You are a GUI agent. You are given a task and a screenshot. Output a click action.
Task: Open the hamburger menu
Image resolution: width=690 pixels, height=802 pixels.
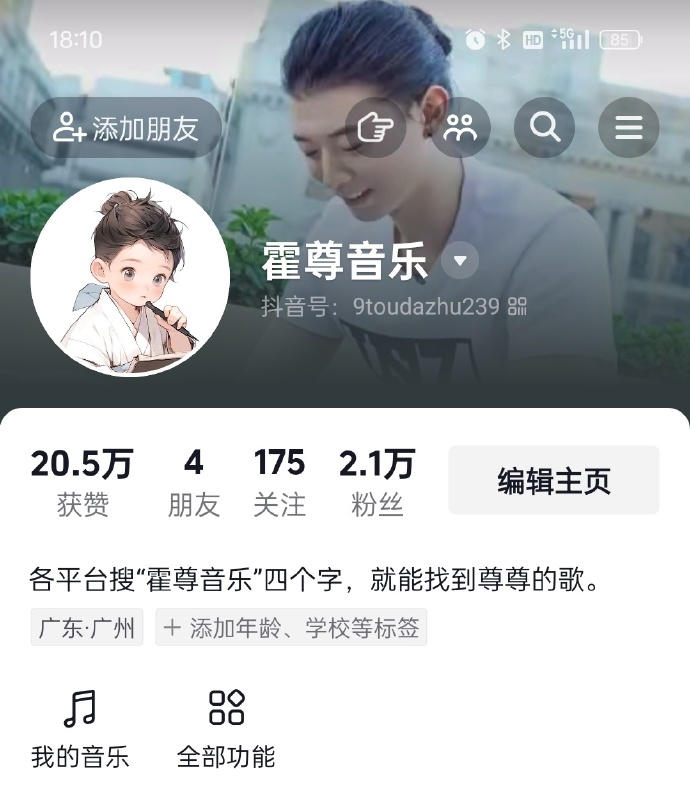(x=628, y=128)
